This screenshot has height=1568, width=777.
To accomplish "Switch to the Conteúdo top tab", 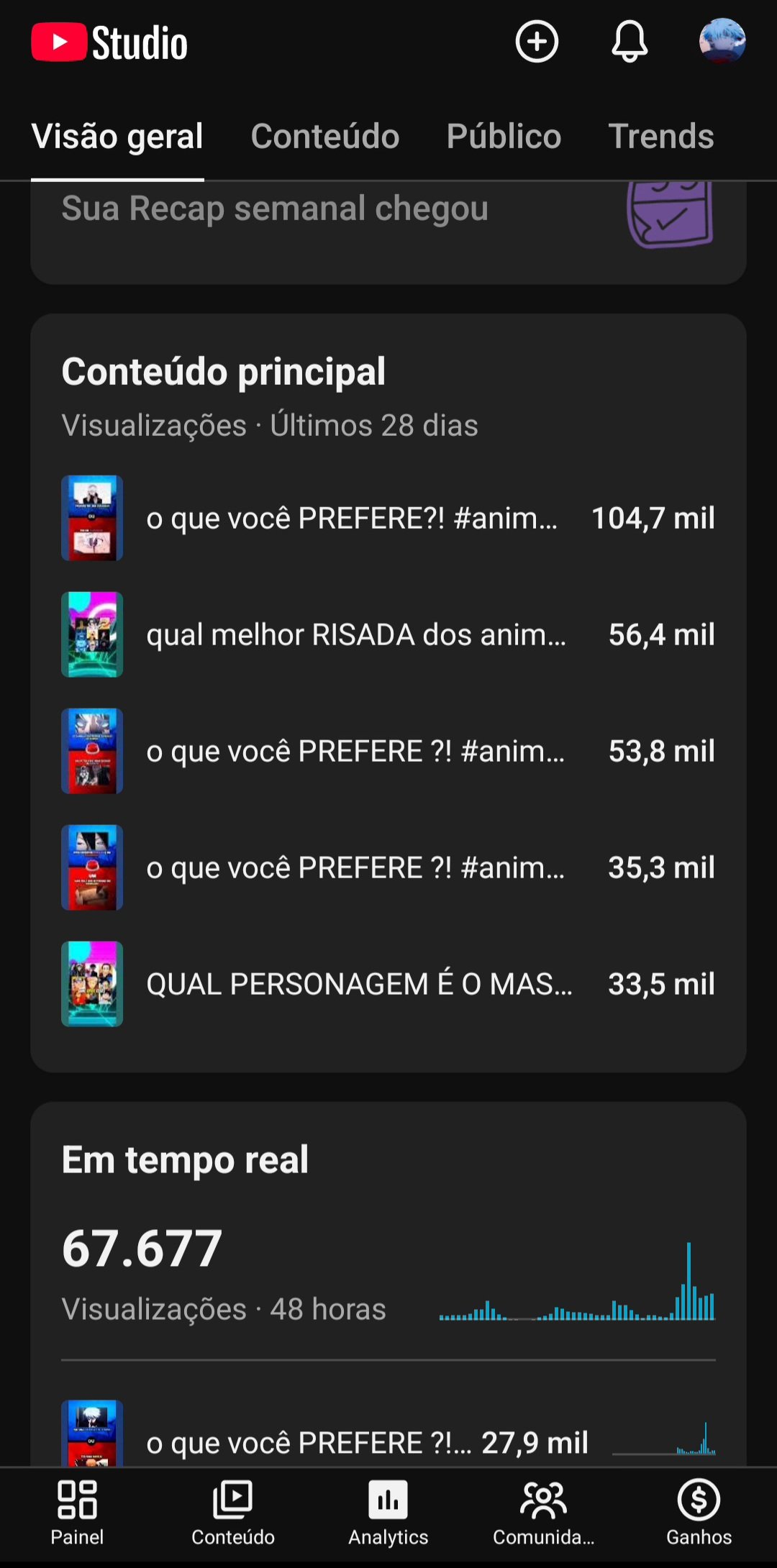I will pos(325,137).
